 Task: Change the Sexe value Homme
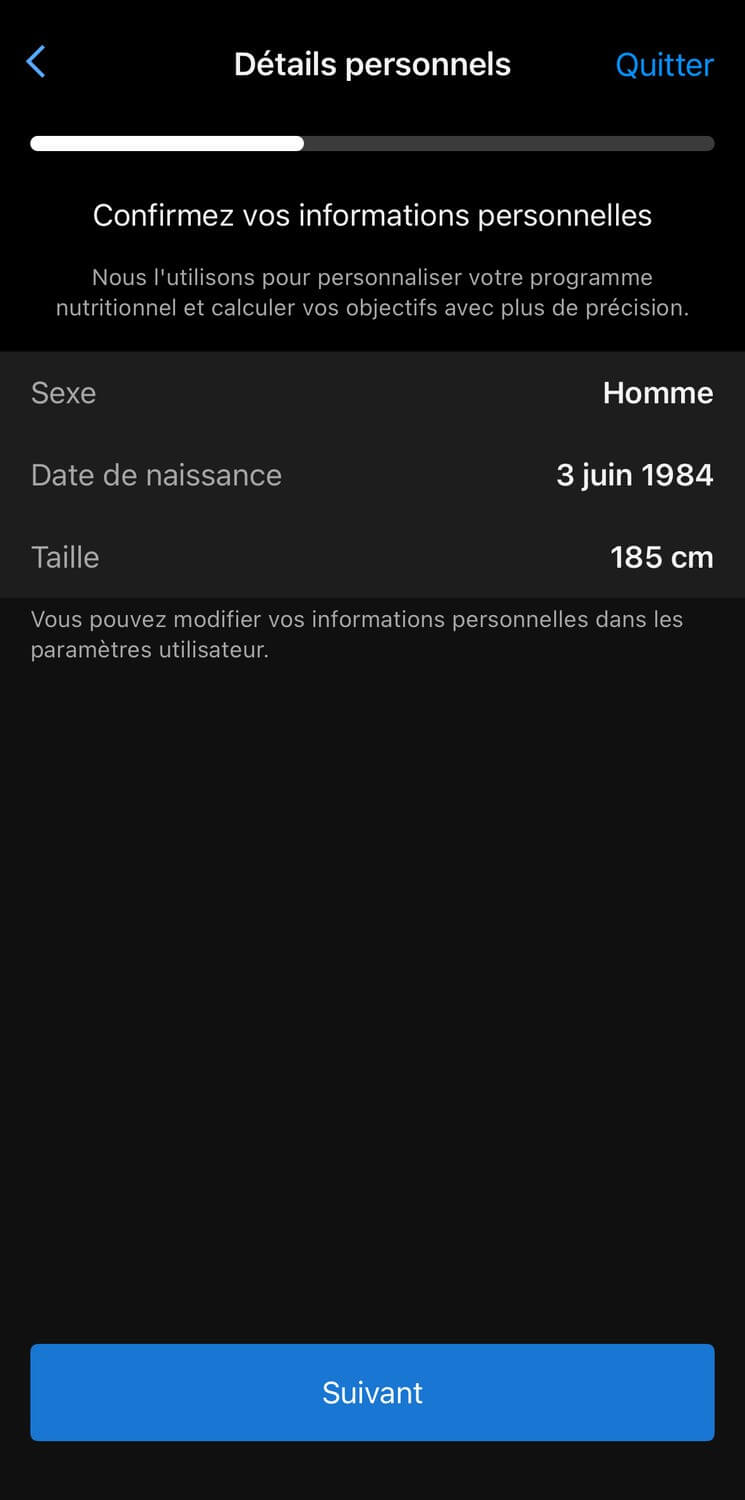click(657, 393)
